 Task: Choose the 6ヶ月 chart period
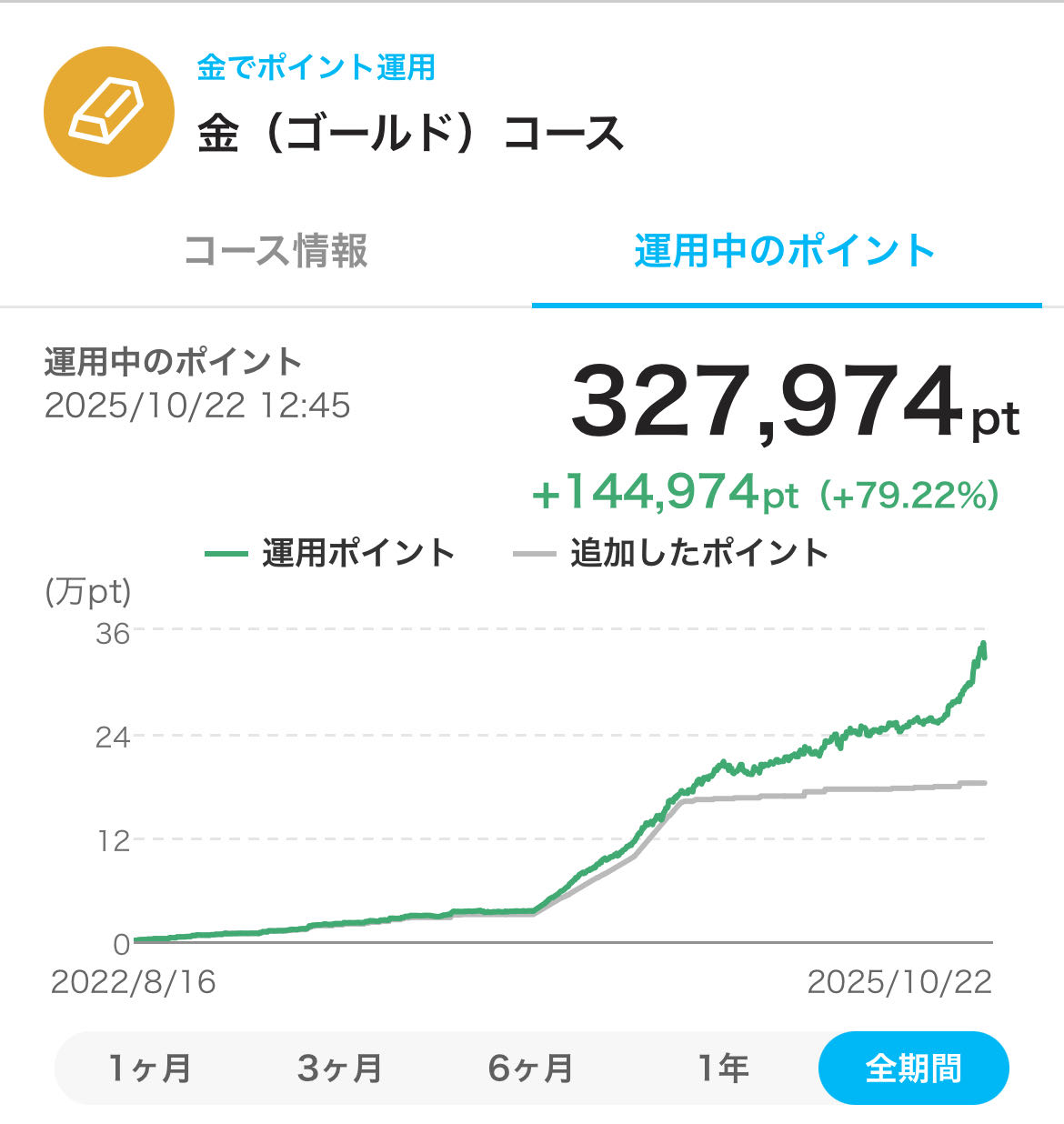(x=531, y=1068)
